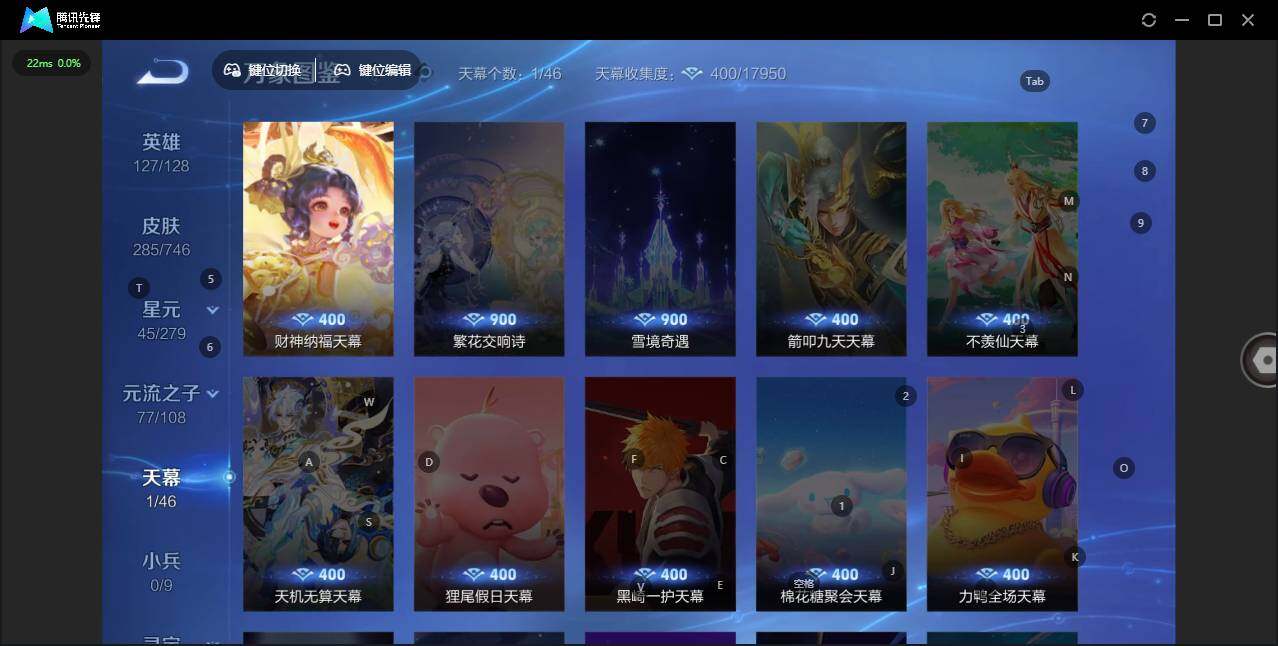
Task: Open 键位编辑 key mapping editor
Action: tap(373, 70)
